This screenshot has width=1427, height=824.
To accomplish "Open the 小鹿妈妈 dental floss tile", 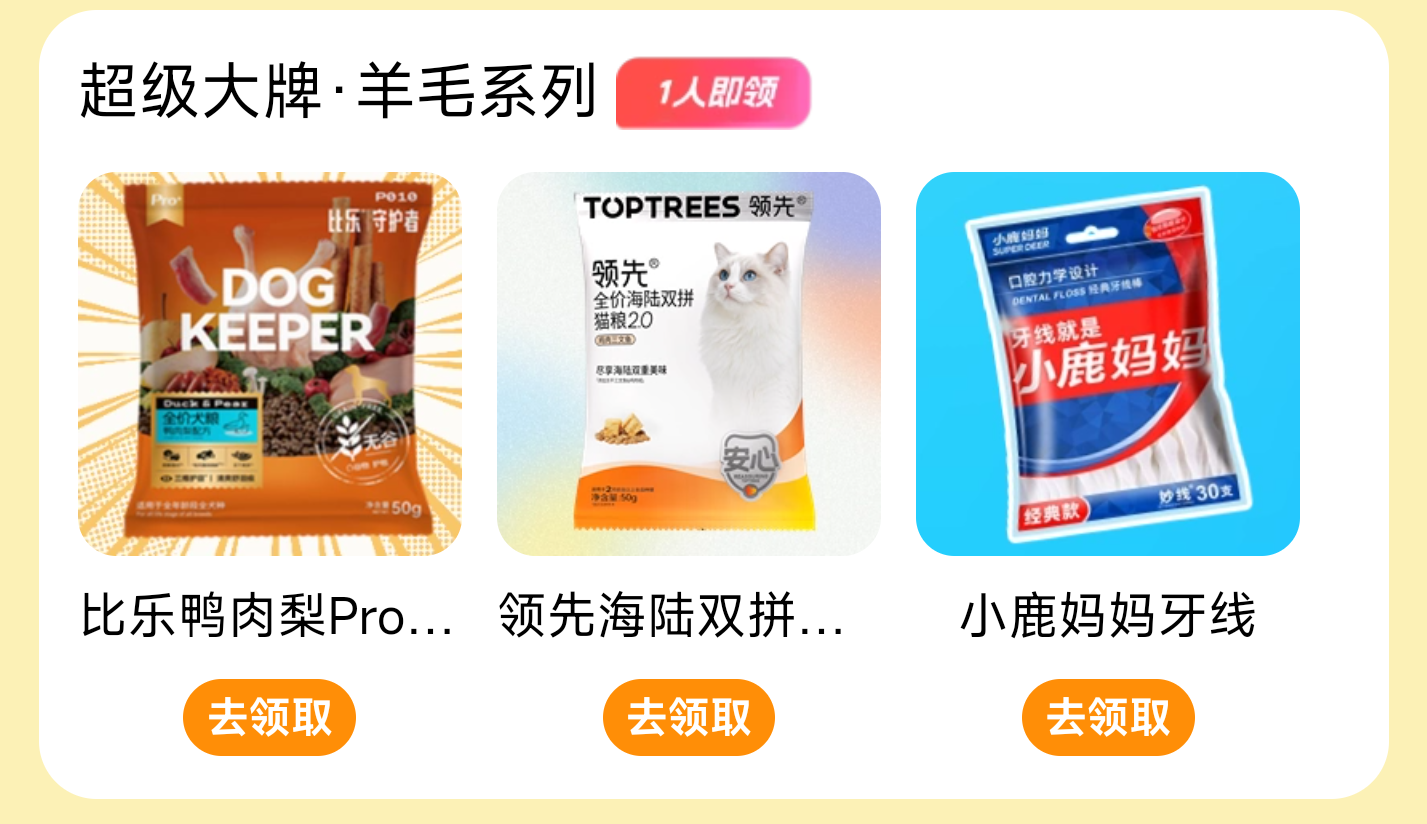I will 1108,364.
